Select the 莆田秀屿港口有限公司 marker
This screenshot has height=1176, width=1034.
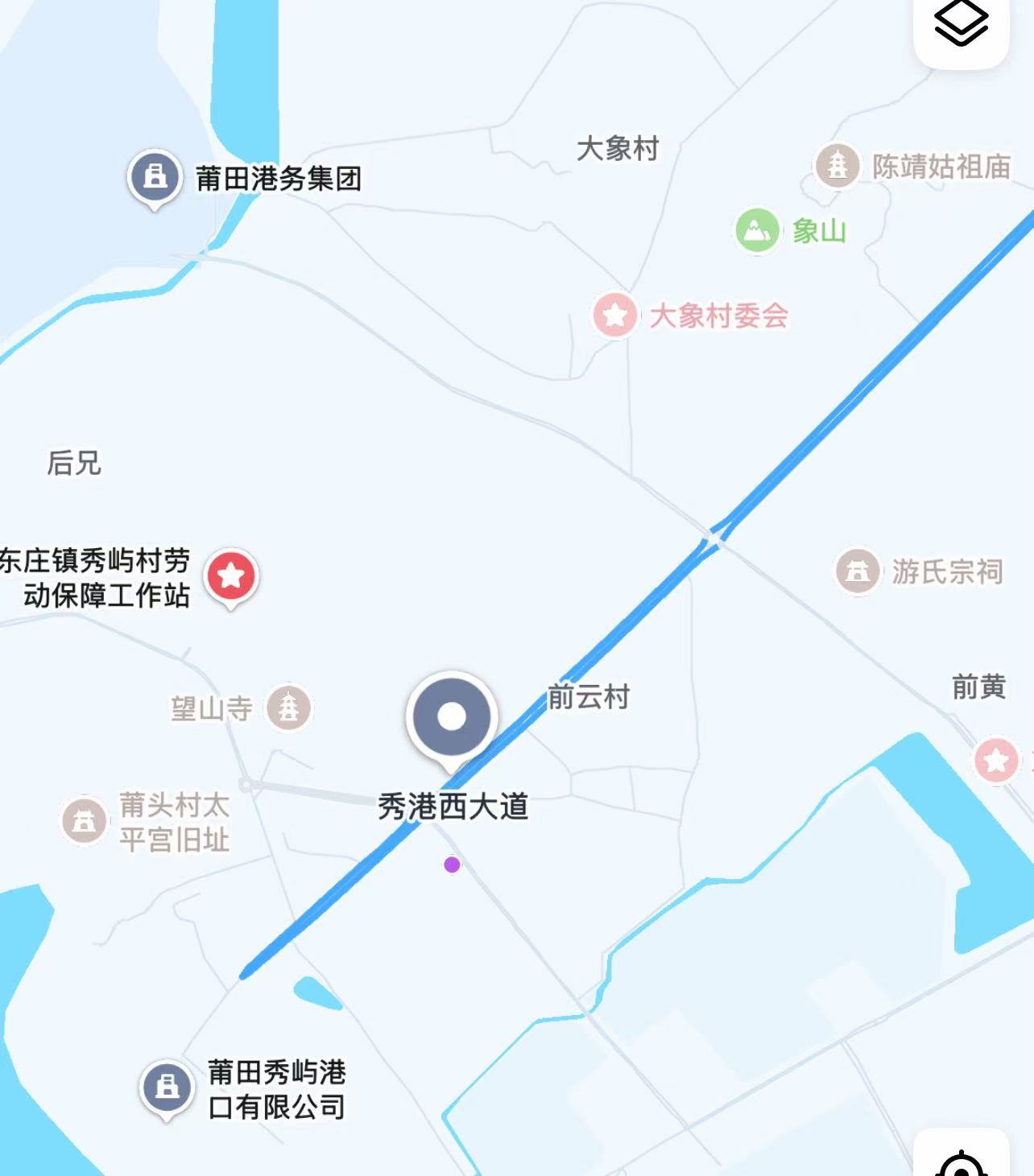click(167, 1087)
